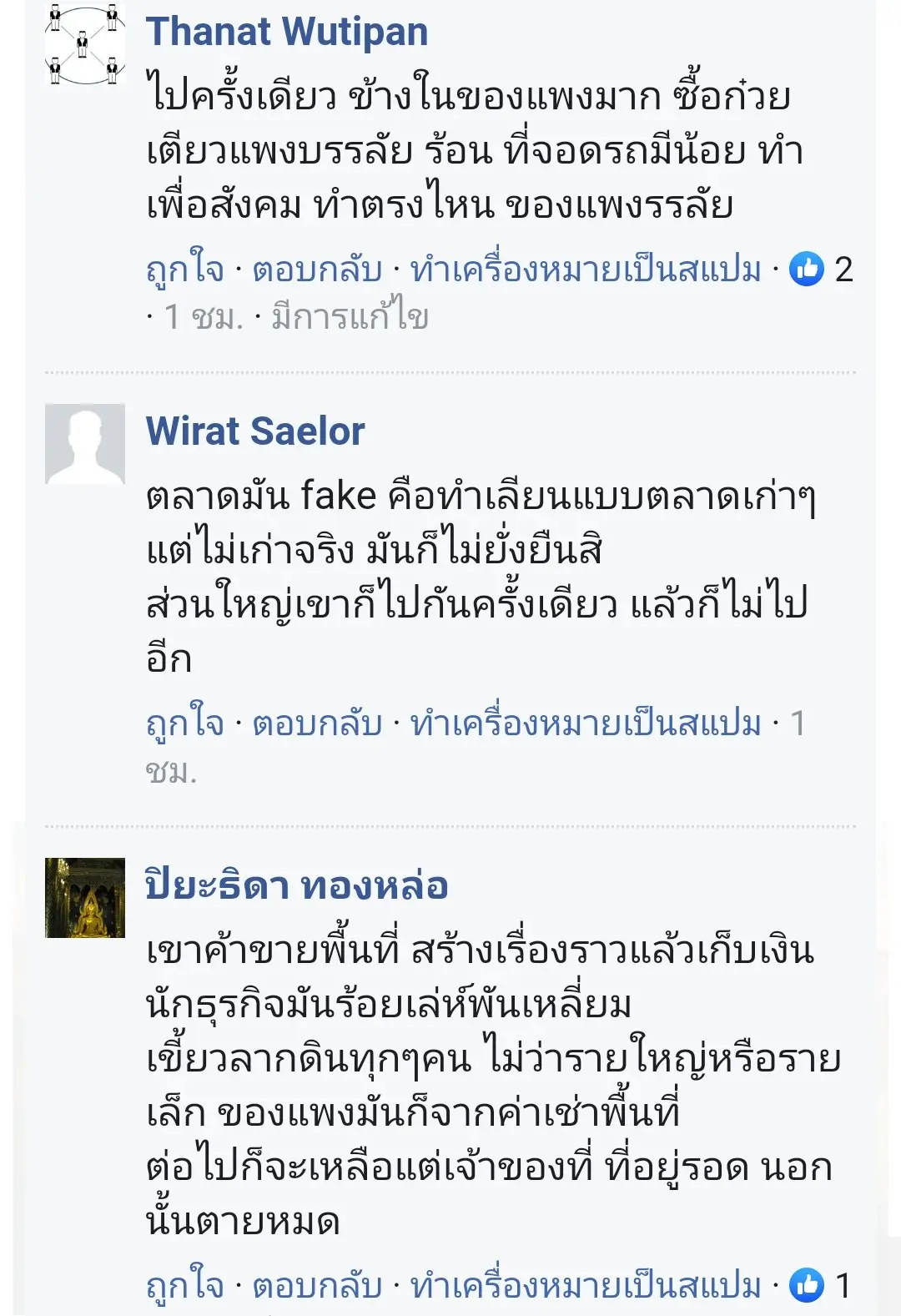Tap ปิยะธิดา ทองหล่อ's profile picture
The height and width of the screenshot is (1316, 901).
[84, 898]
